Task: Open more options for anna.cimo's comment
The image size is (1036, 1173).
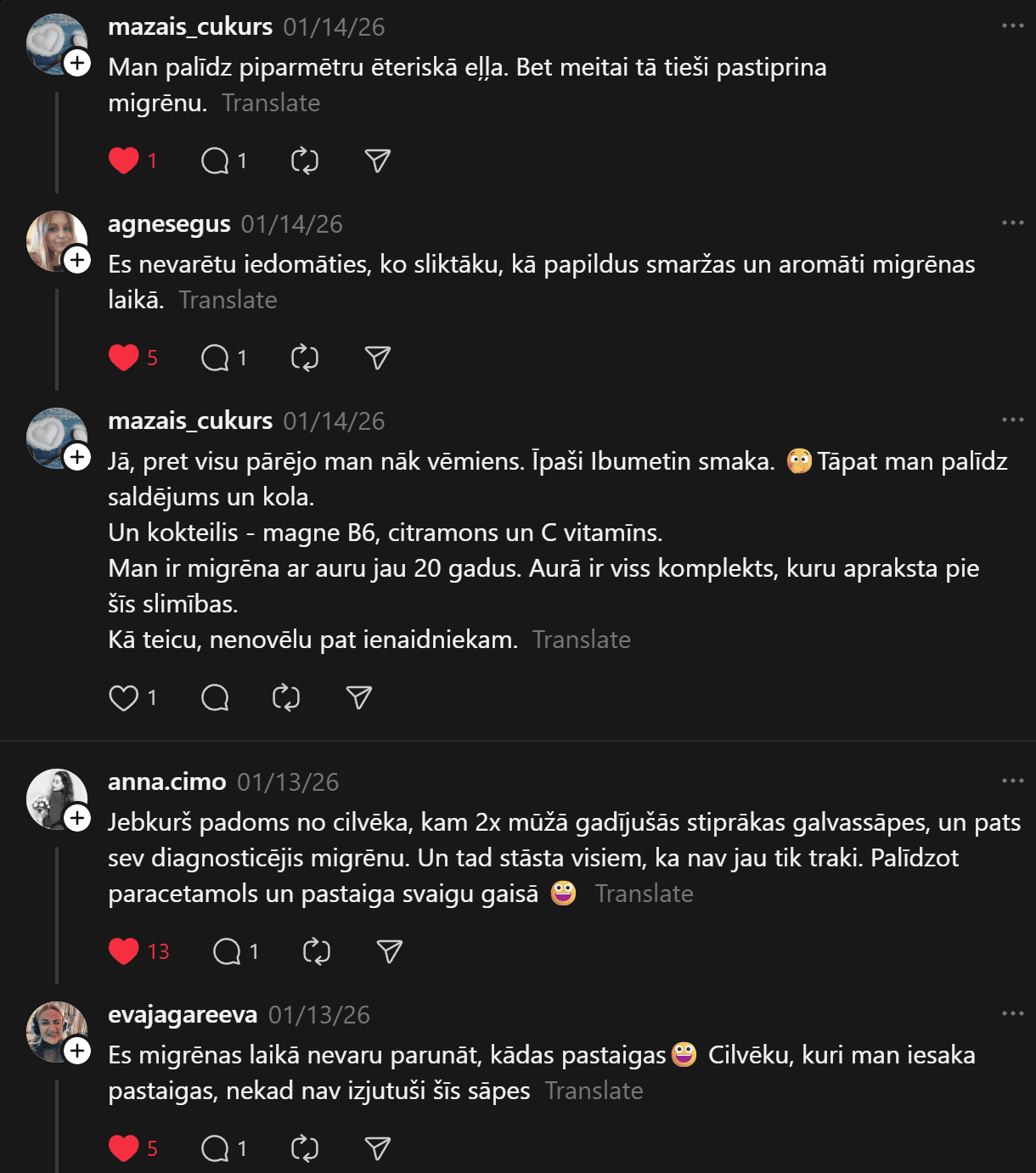Action: [x=1012, y=781]
